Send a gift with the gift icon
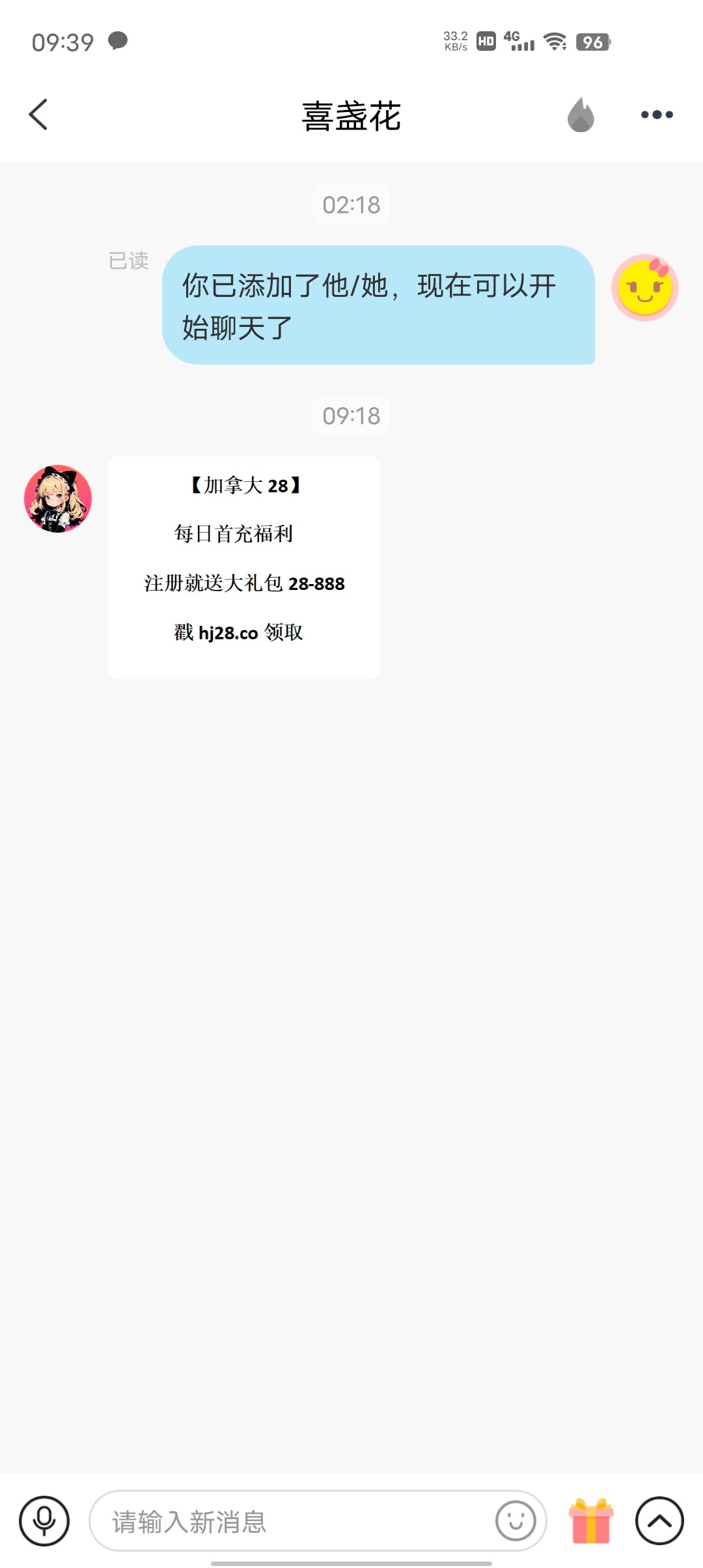The image size is (703, 1568). 590,1521
